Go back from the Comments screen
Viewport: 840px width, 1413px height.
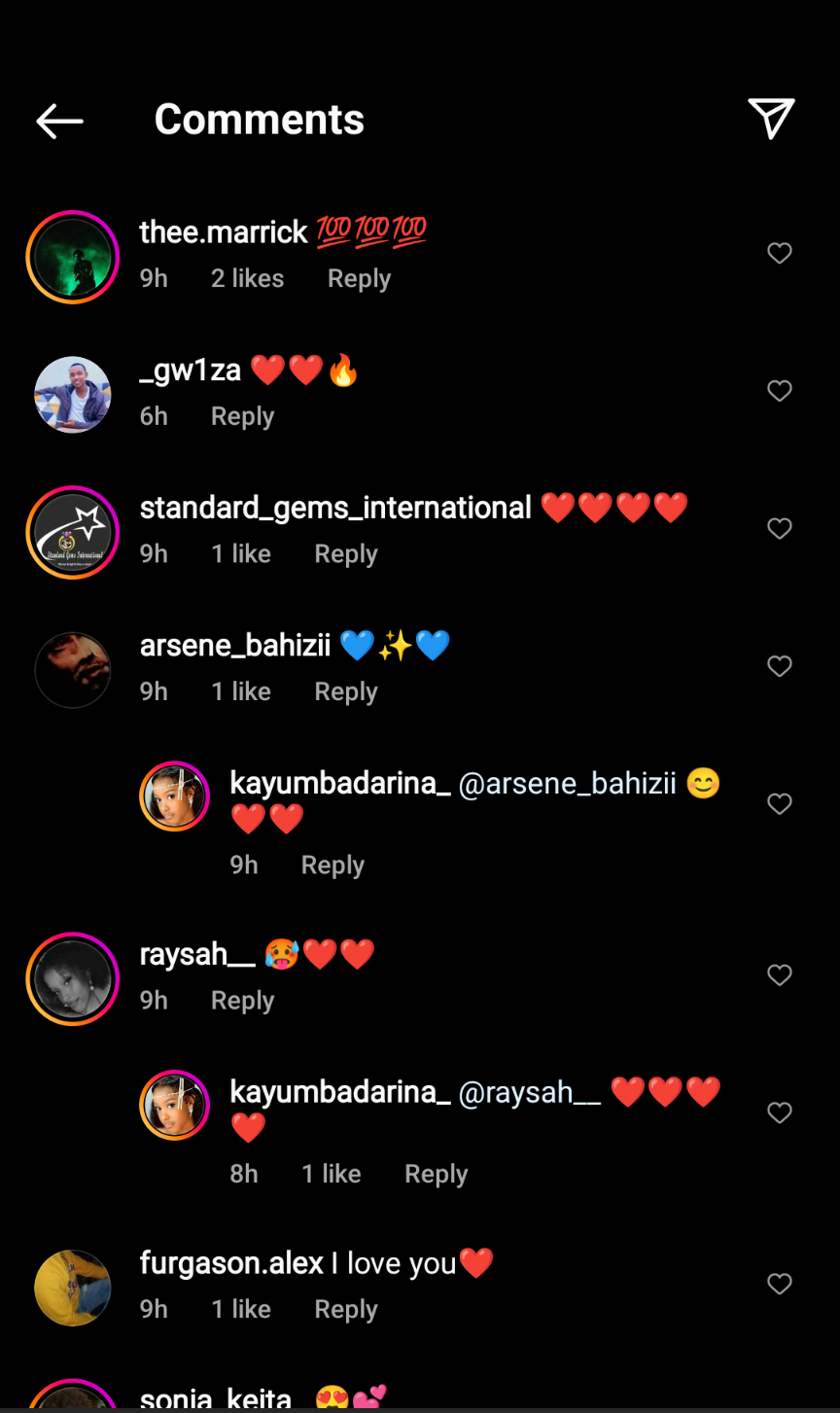point(59,121)
